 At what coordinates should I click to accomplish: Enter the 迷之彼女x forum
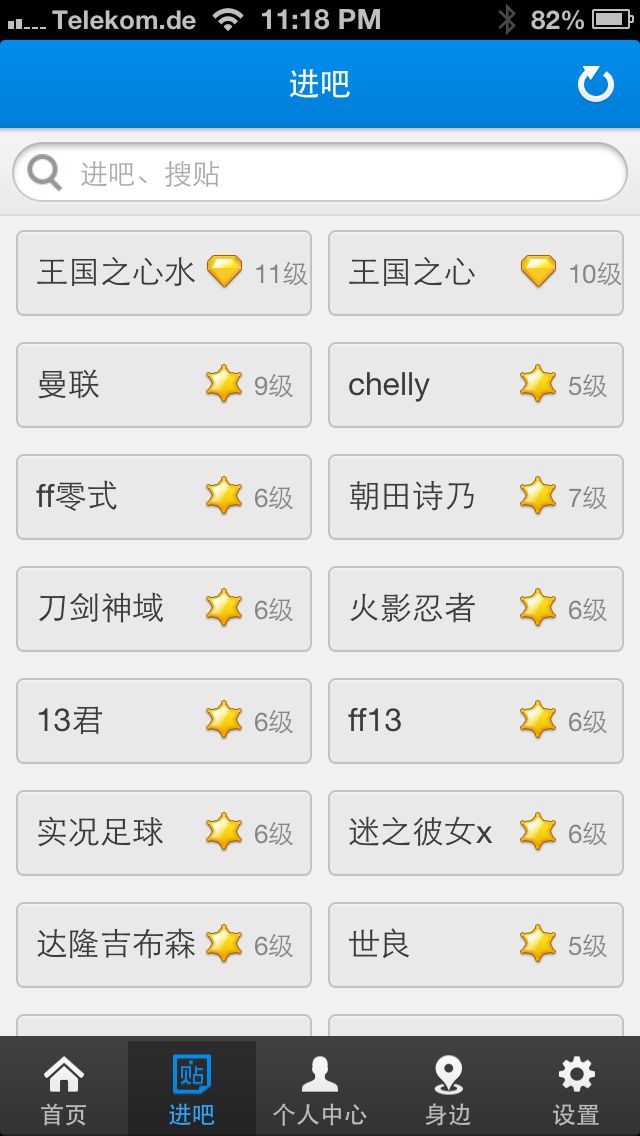(476, 833)
